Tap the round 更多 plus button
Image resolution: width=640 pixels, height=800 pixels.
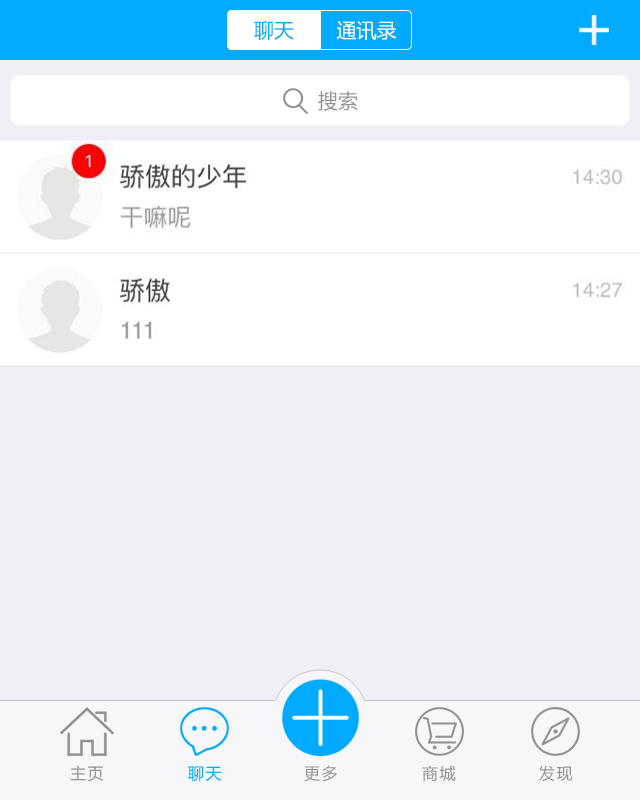320,718
